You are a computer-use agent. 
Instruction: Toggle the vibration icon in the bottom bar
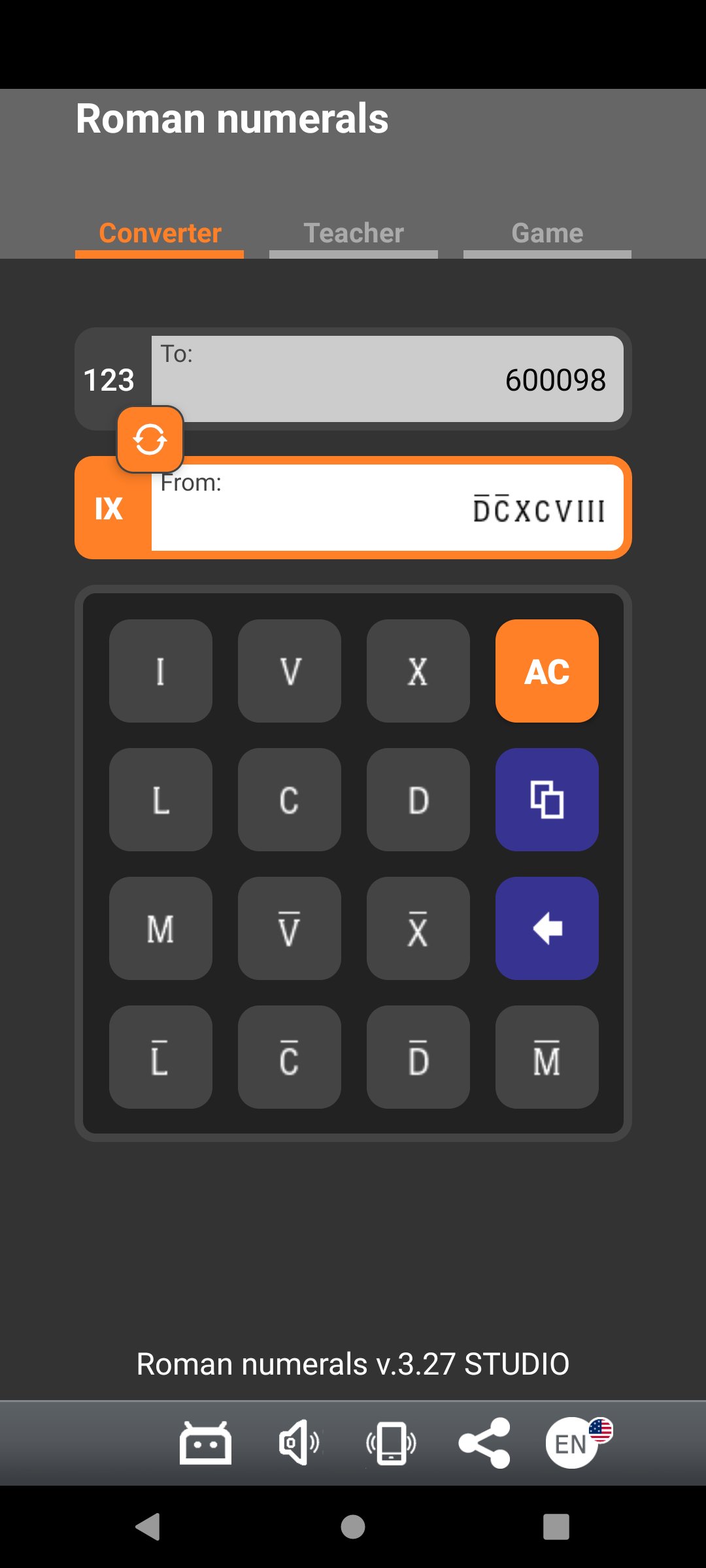click(x=391, y=1443)
